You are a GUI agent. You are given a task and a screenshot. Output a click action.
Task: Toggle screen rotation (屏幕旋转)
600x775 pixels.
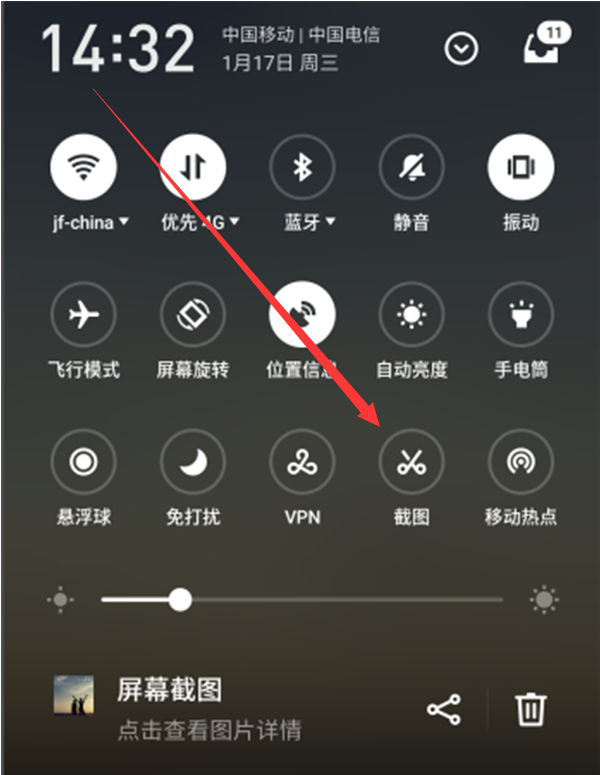[x=193, y=316]
